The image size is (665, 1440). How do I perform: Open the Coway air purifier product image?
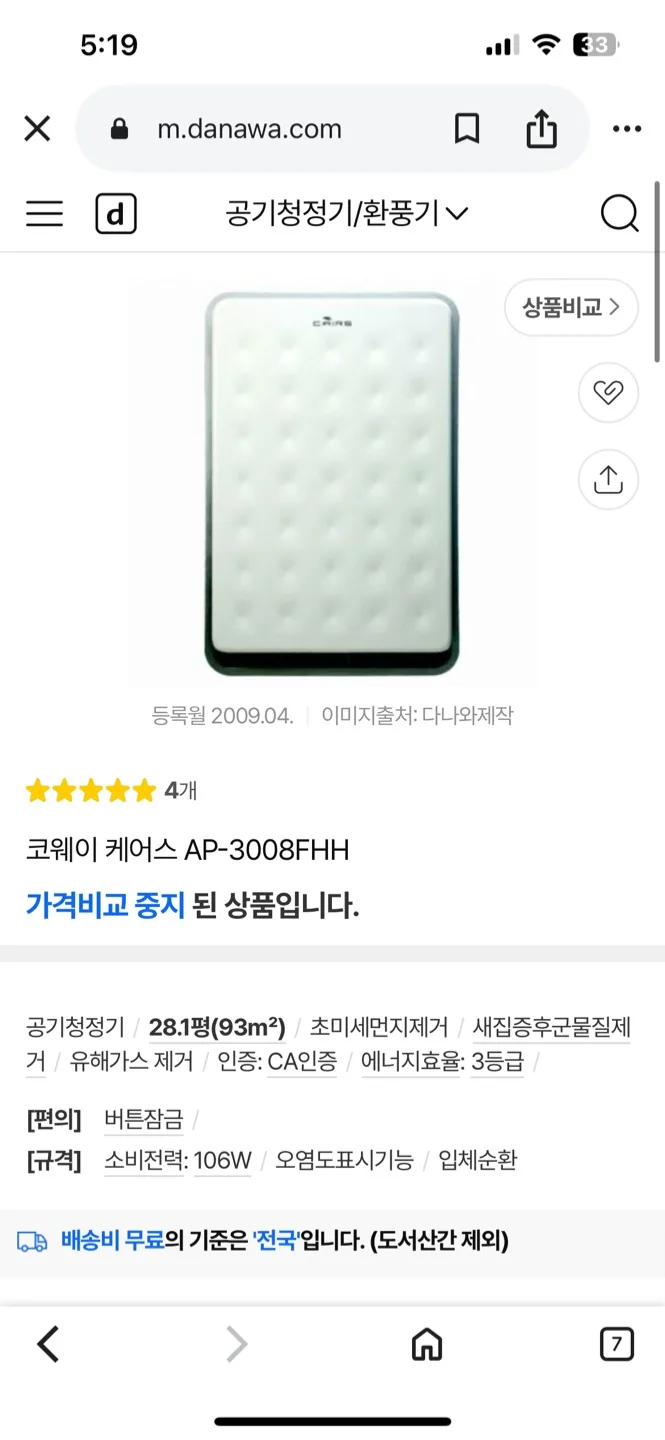tap(332, 484)
